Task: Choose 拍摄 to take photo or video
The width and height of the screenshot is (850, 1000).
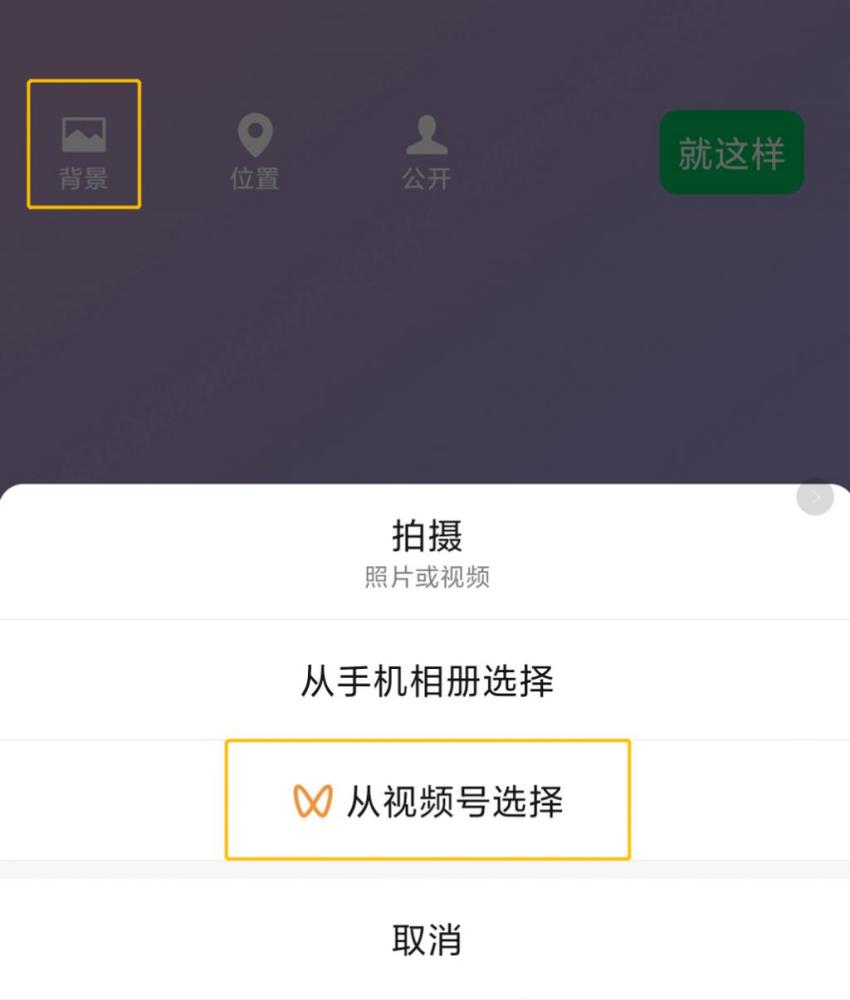Action: (426, 551)
